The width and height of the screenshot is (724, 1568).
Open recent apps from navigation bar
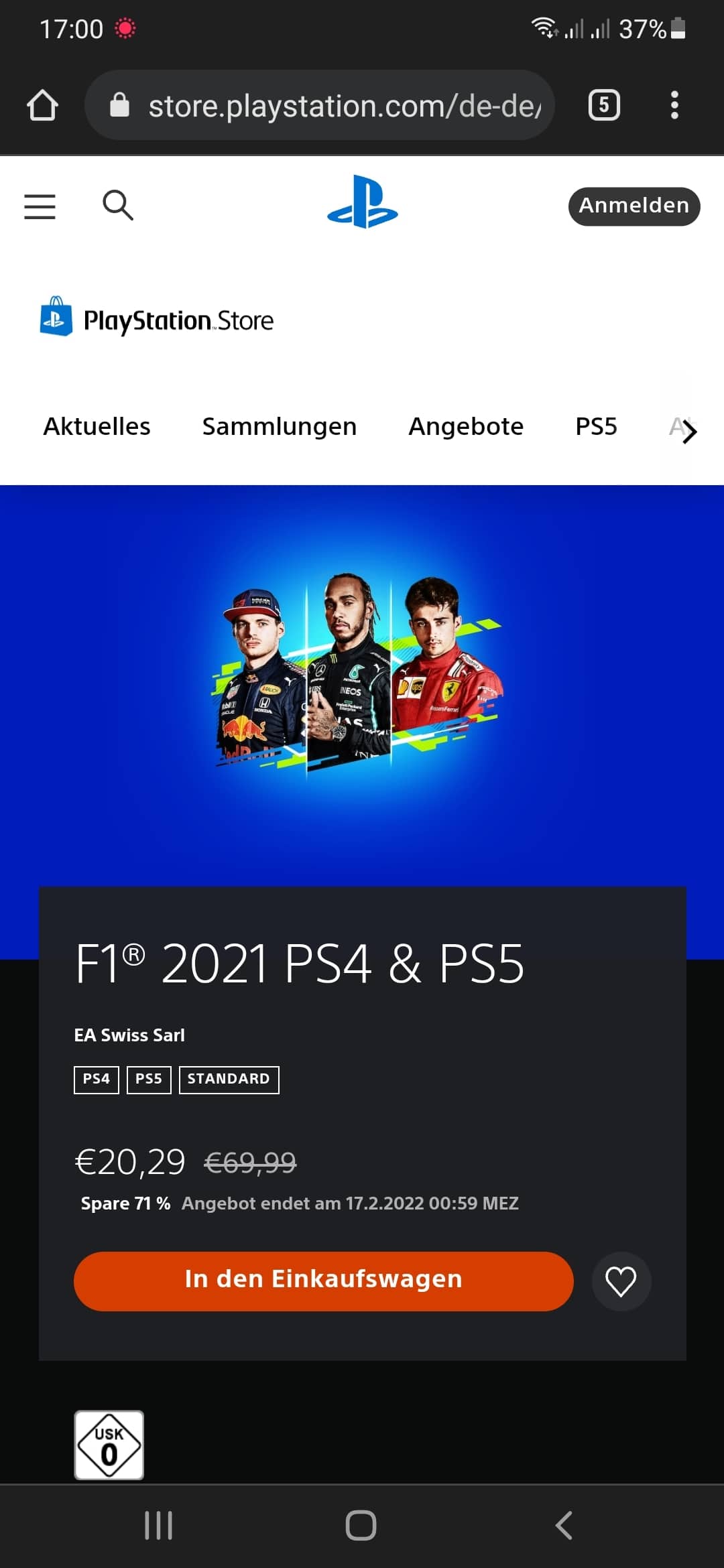point(159,1526)
